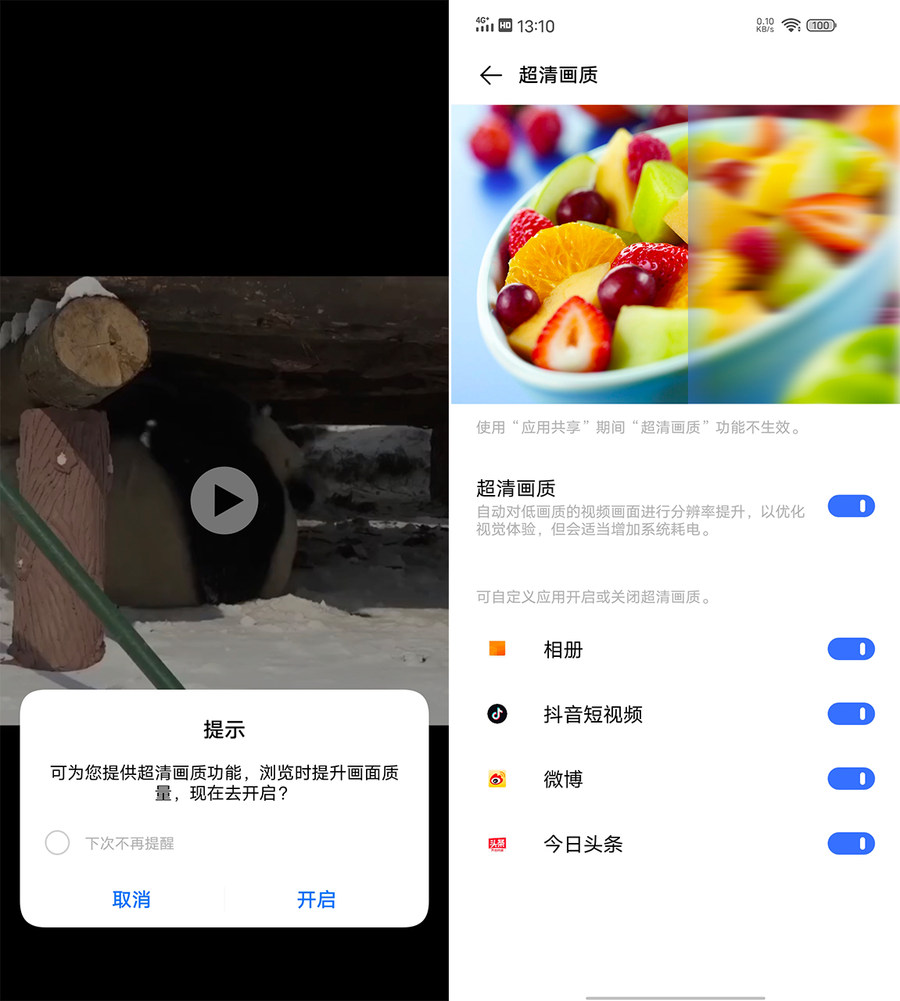Switch off 今日头条 ultra-clear quality

(x=851, y=844)
